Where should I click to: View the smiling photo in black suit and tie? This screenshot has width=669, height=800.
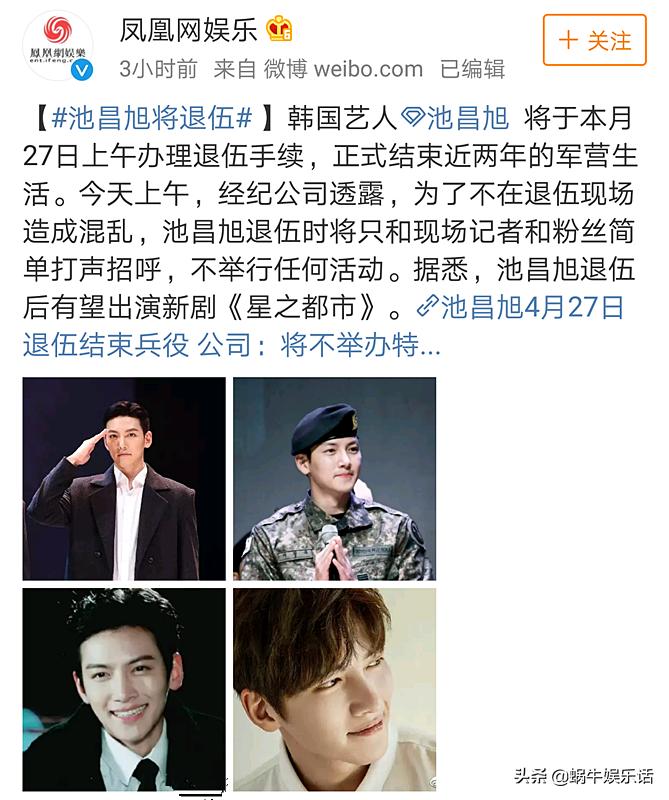pyautogui.click(x=124, y=688)
